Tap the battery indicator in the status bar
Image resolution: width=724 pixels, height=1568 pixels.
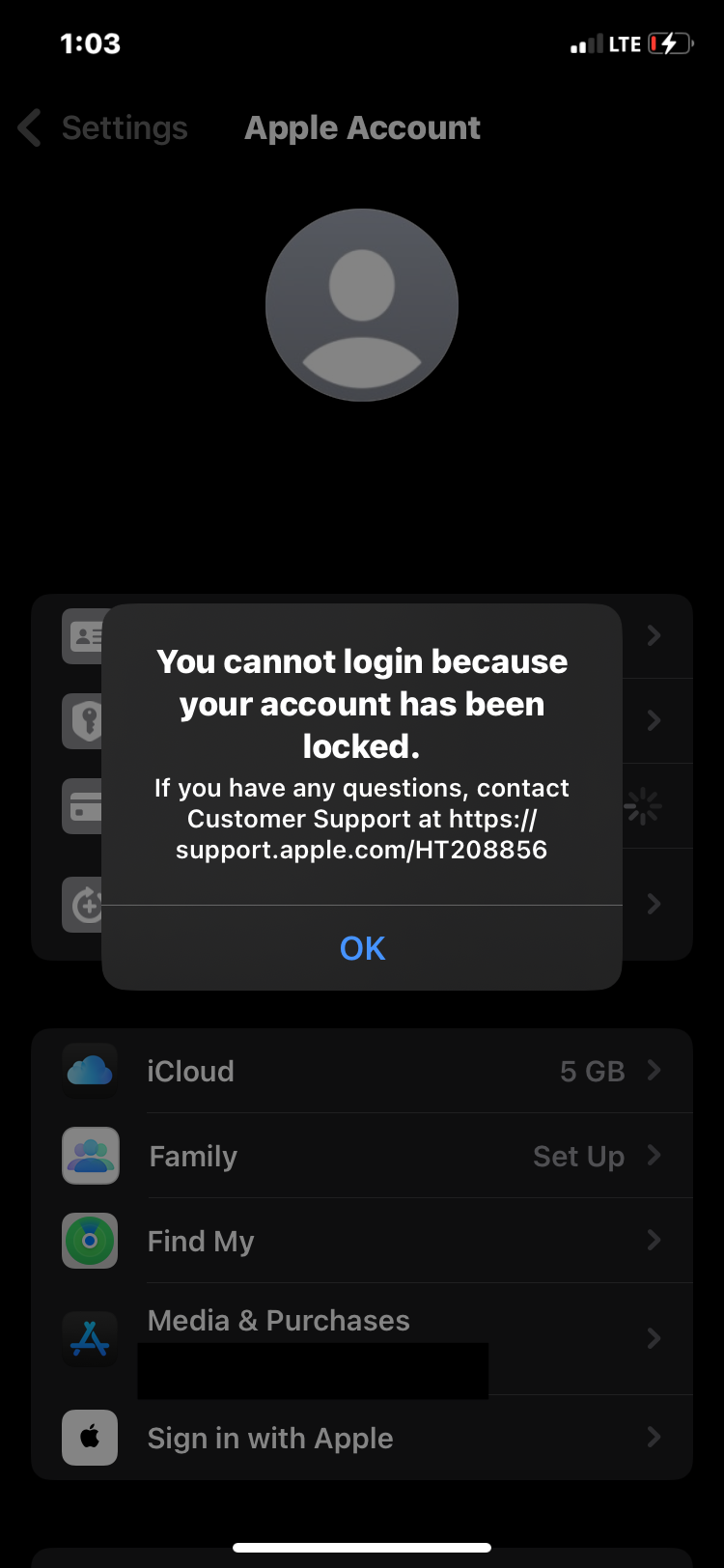(671, 42)
